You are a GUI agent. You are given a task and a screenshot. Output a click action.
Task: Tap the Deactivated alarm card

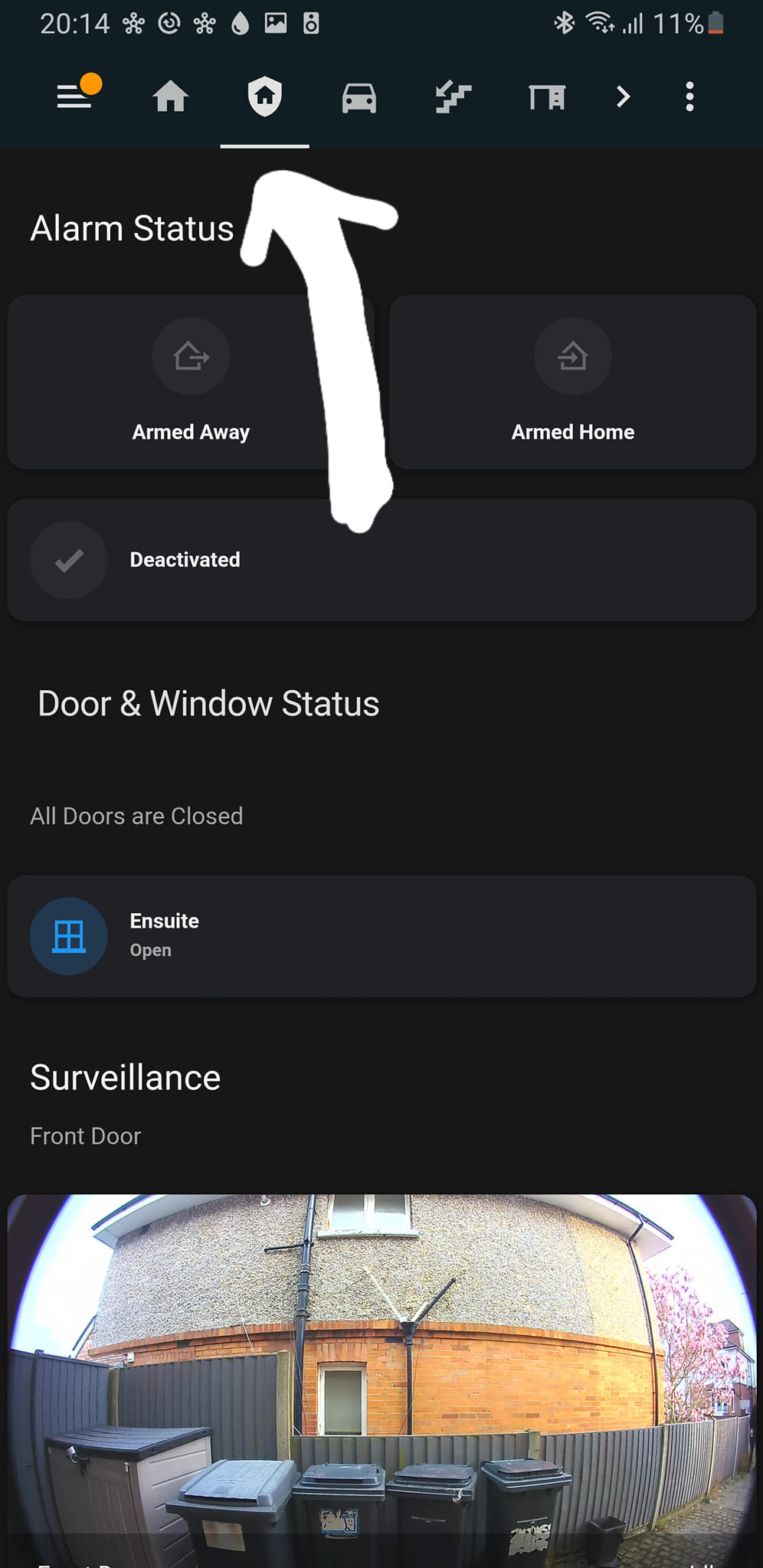coord(381,560)
